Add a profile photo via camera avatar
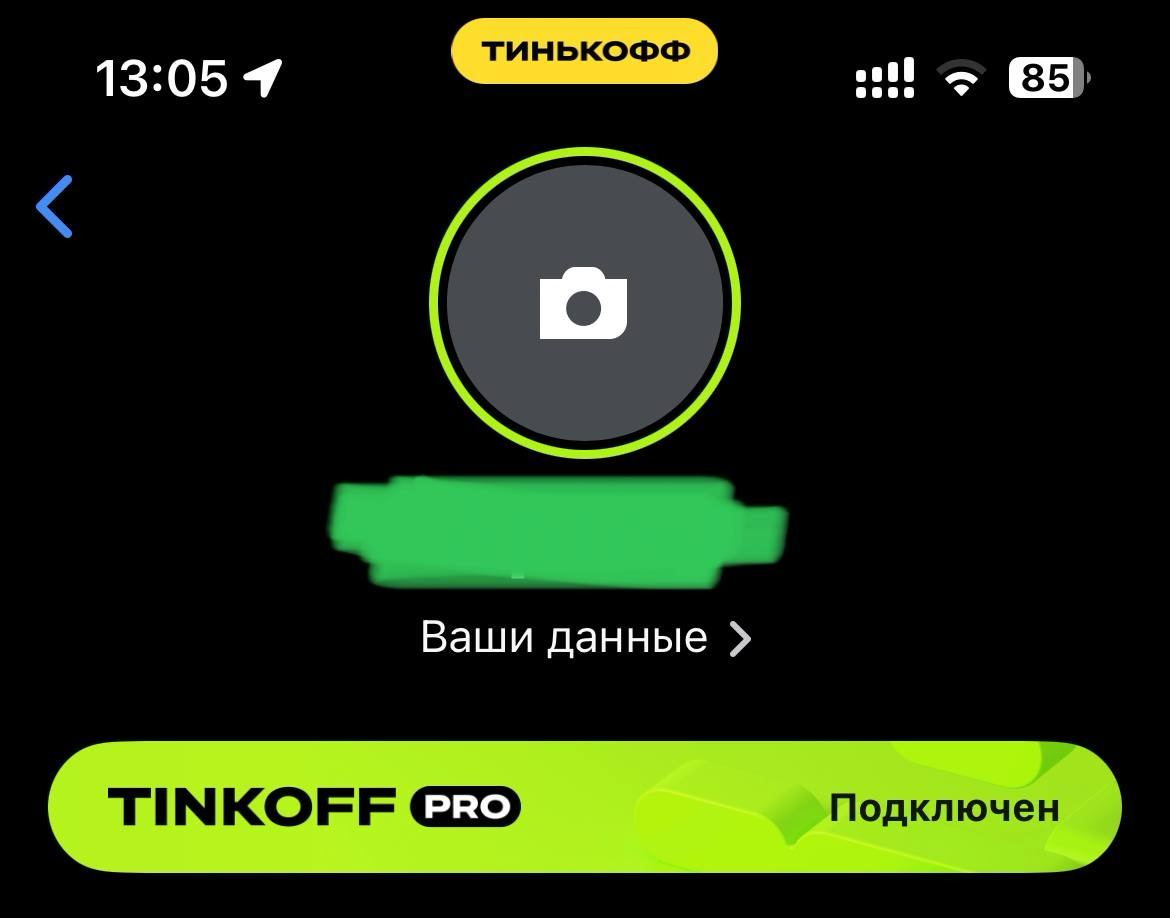Viewport: 1170px width, 918px height. tap(584, 303)
